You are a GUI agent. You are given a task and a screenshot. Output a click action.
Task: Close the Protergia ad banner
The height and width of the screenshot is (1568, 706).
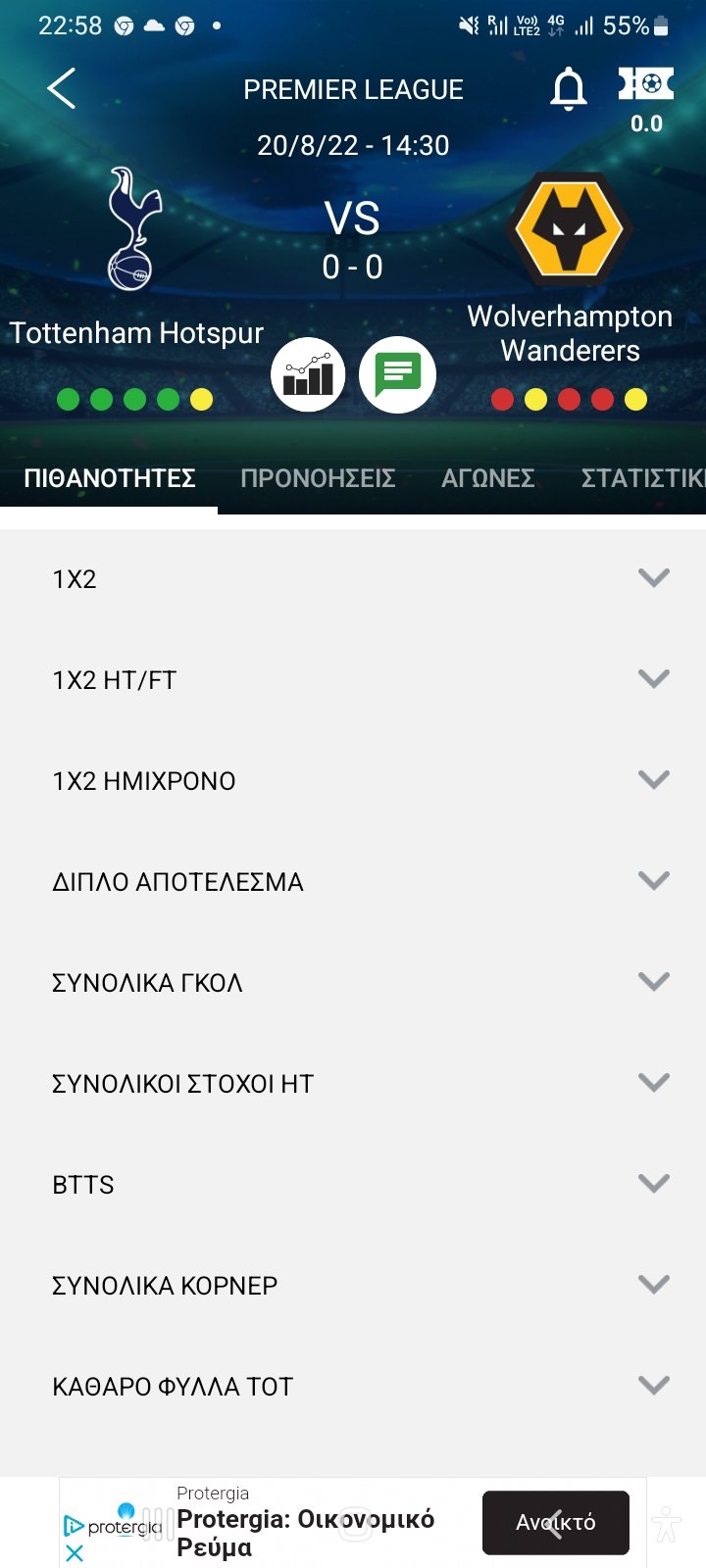75,1552
